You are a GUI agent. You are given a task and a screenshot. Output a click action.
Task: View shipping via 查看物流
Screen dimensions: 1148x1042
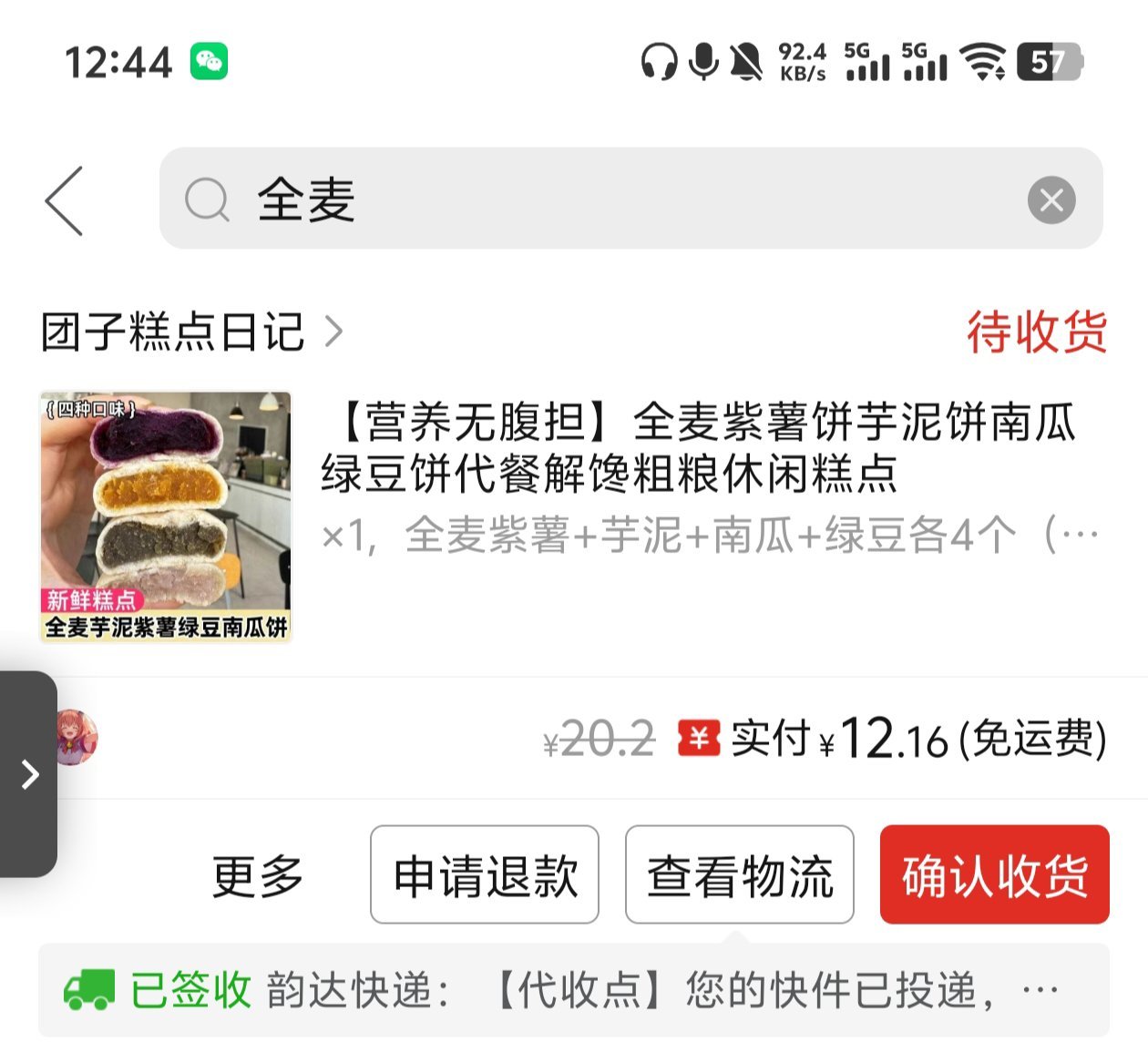click(x=739, y=875)
